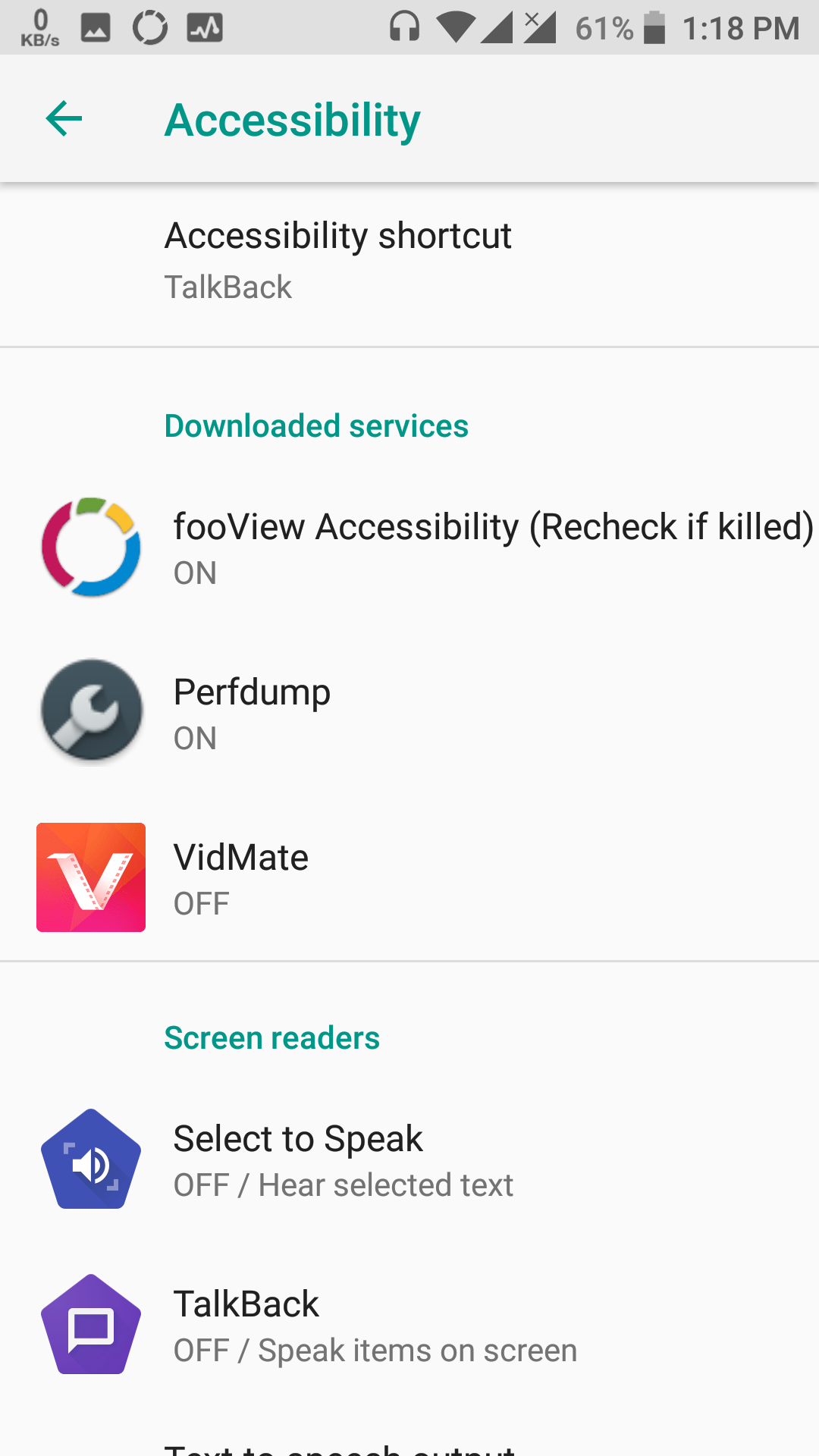Open Perfdump service settings
This screenshot has width=819, height=1456.
[x=409, y=713]
